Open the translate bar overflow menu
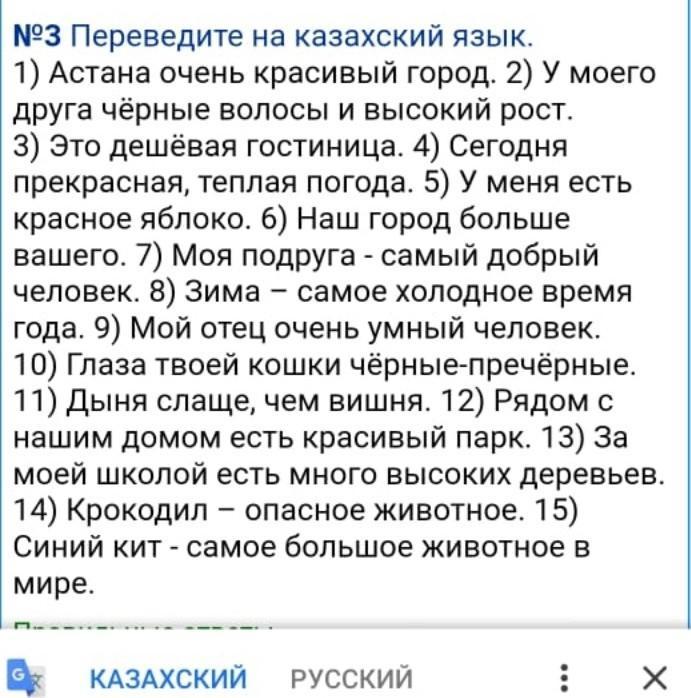 [x=566, y=674]
